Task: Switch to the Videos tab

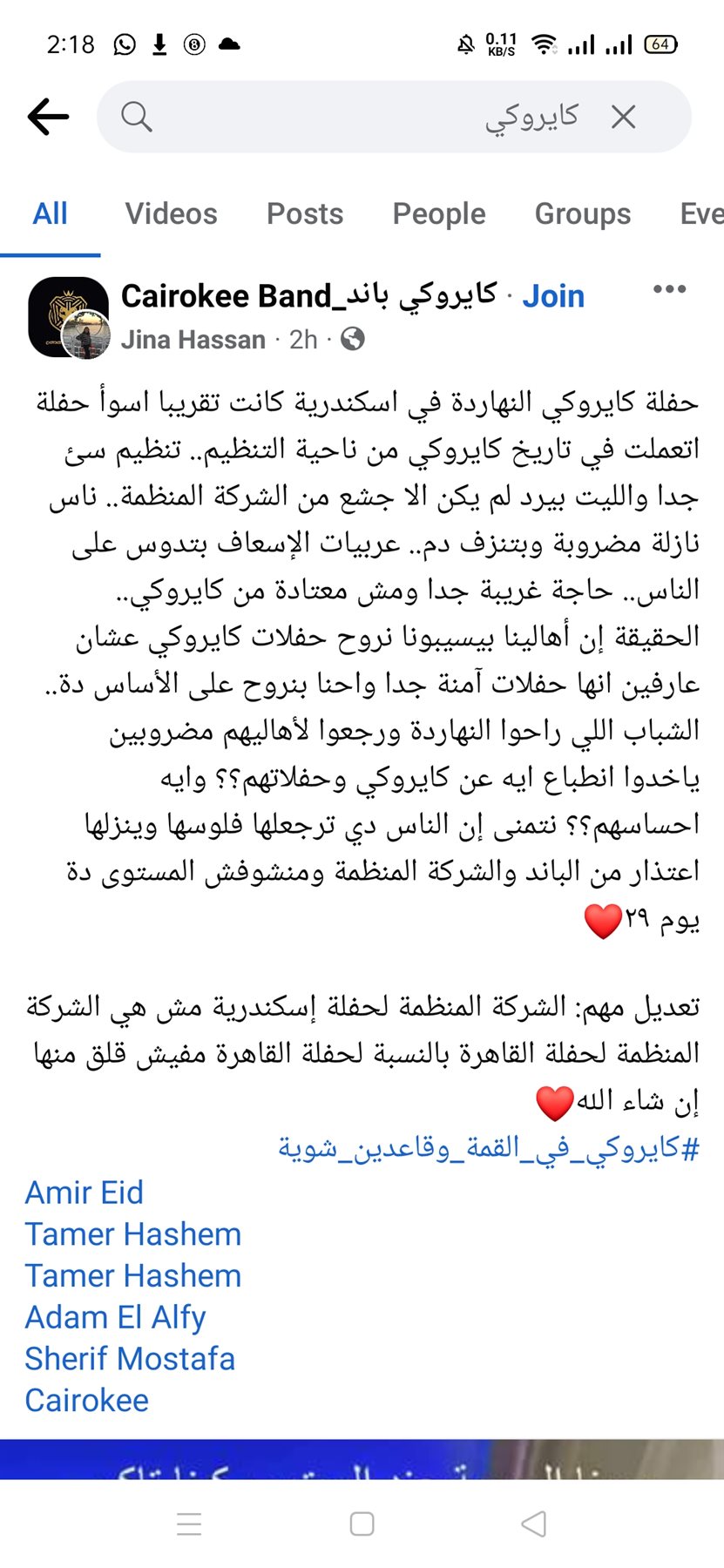Action: coord(171,214)
